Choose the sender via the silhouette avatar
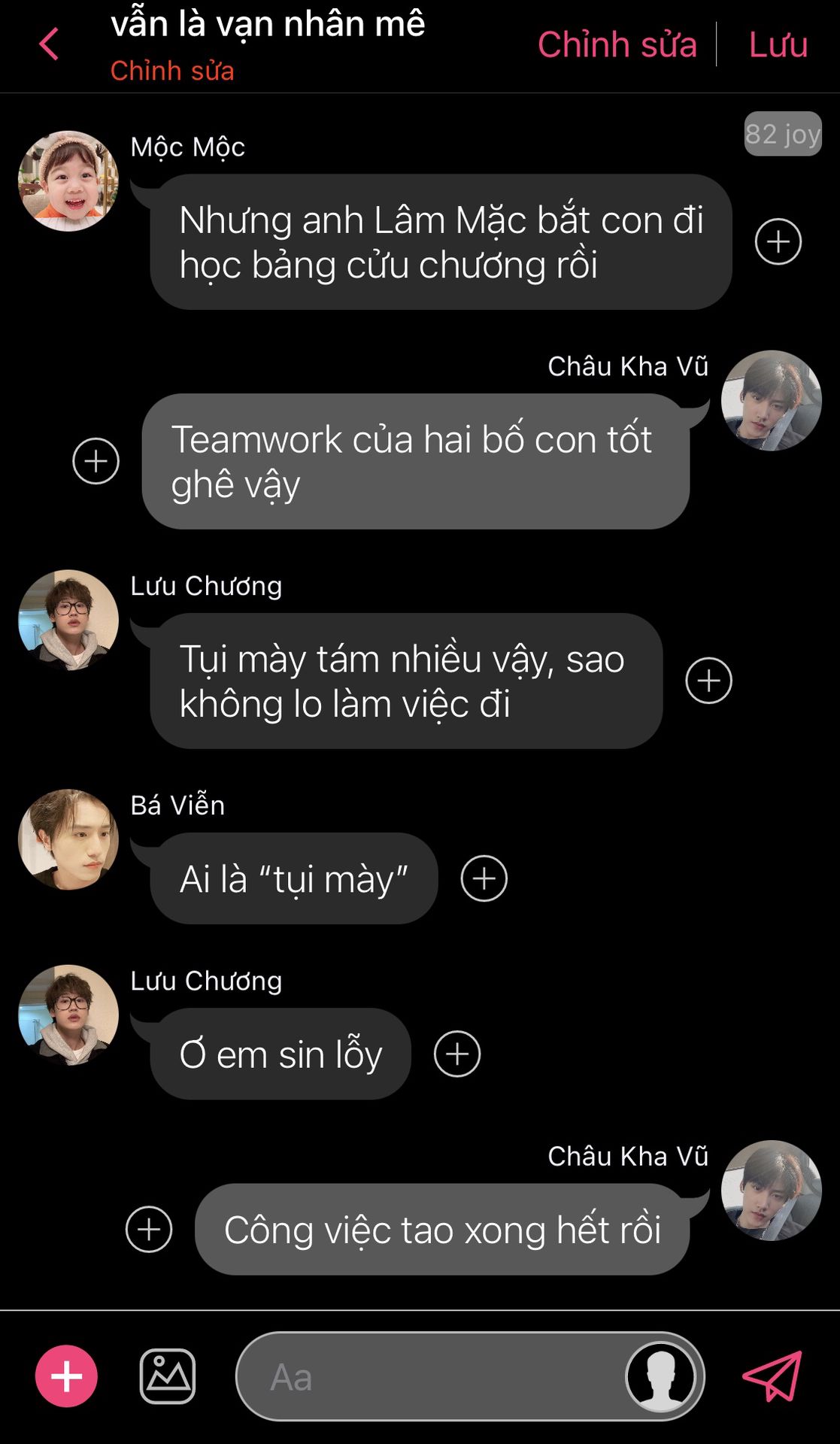 [661, 1376]
